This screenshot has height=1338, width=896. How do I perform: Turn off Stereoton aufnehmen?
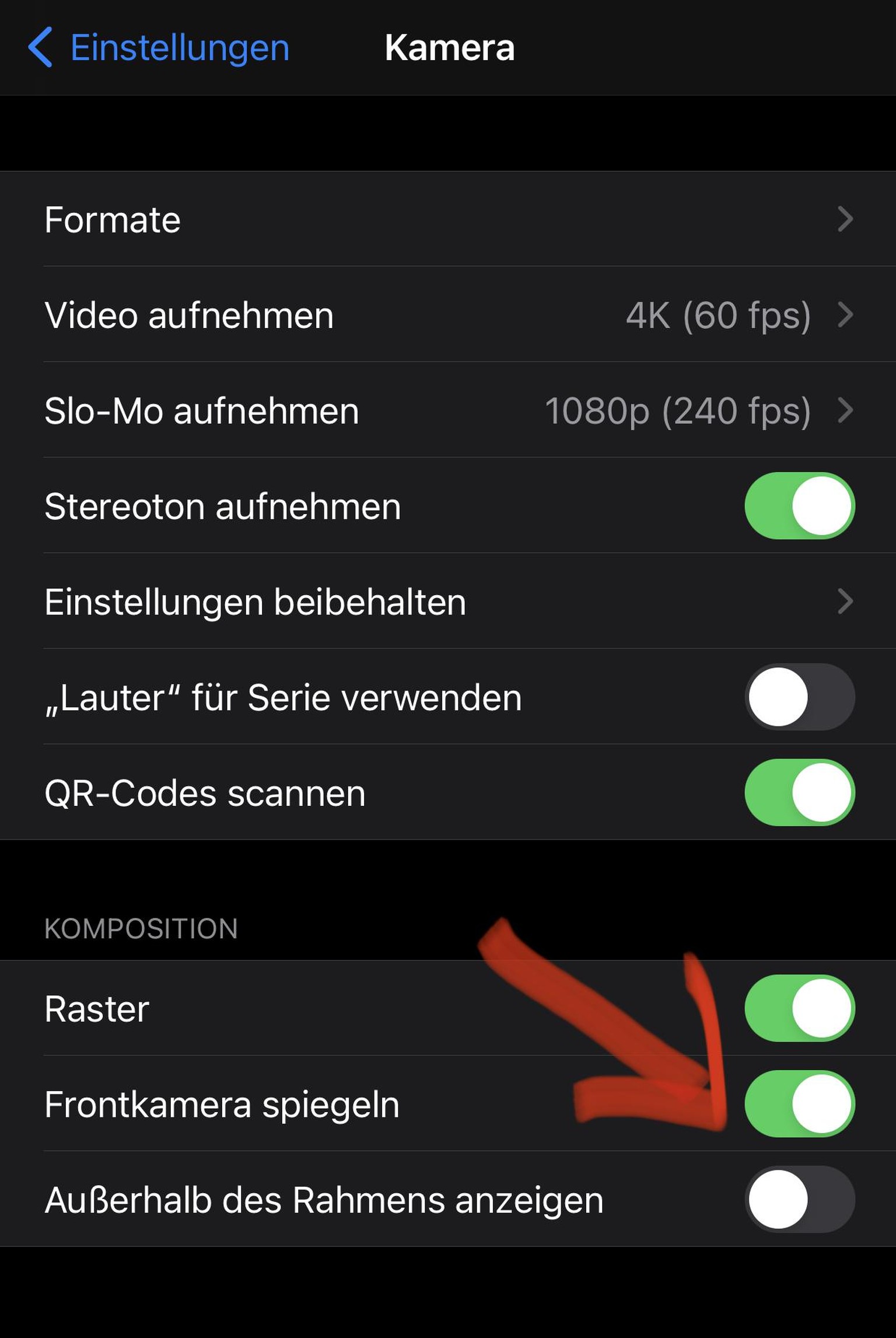[799, 506]
